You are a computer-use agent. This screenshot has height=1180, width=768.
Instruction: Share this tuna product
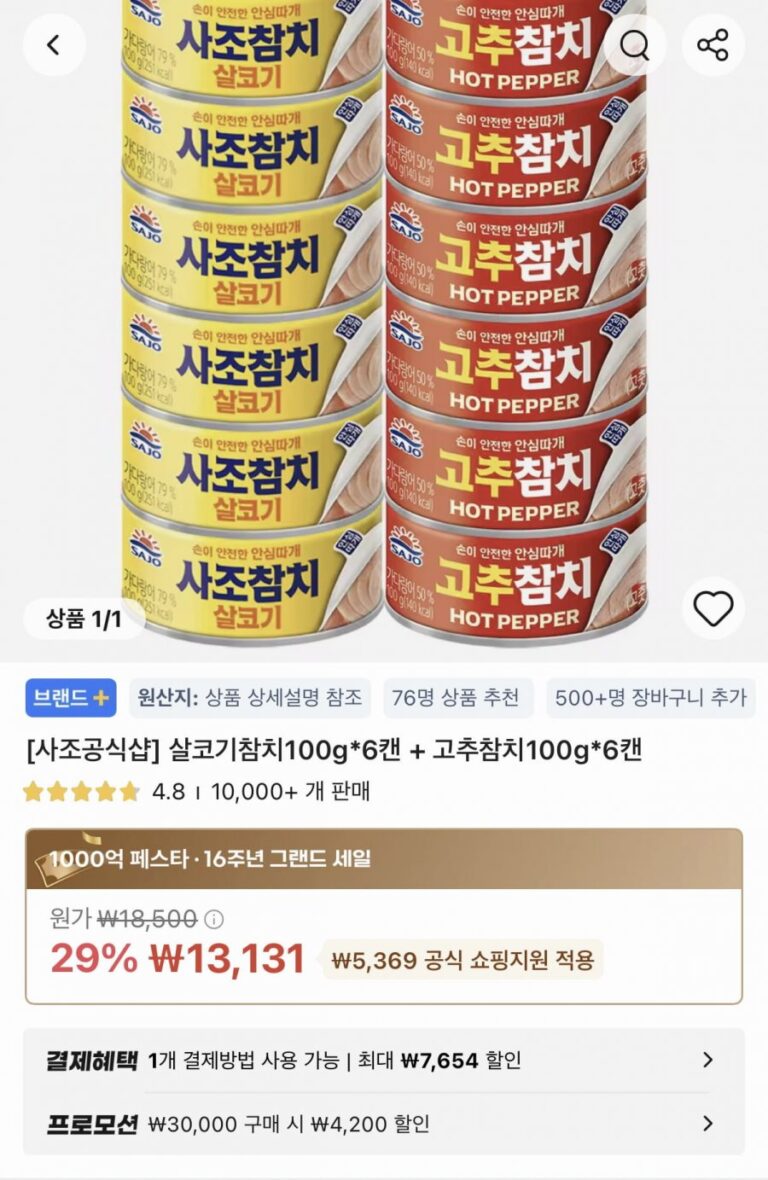(713, 45)
